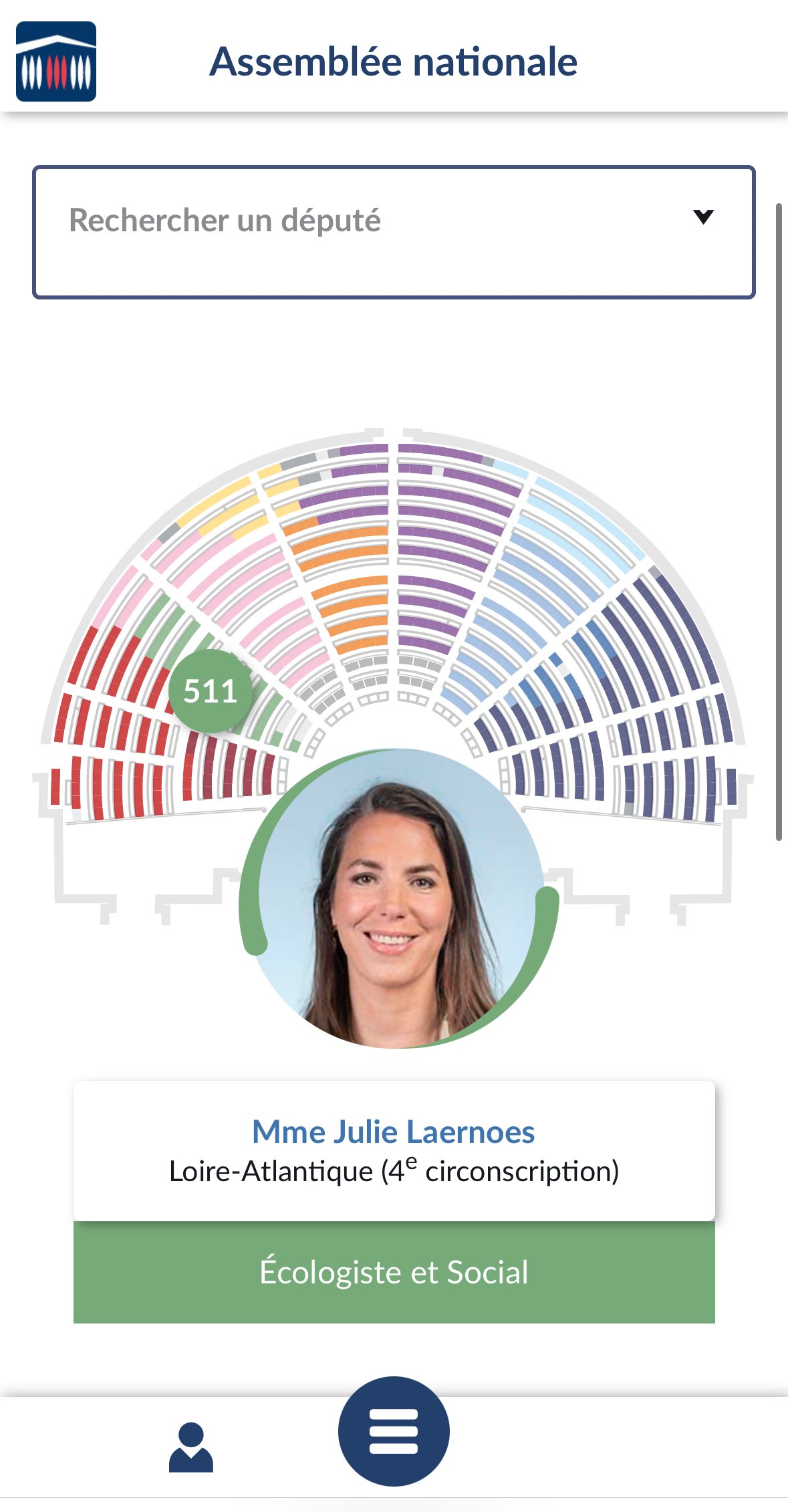Image resolution: width=788 pixels, height=1512 pixels.
Task: Select the highlighted seat 511 marker
Action: pyautogui.click(x=211, y=691)
